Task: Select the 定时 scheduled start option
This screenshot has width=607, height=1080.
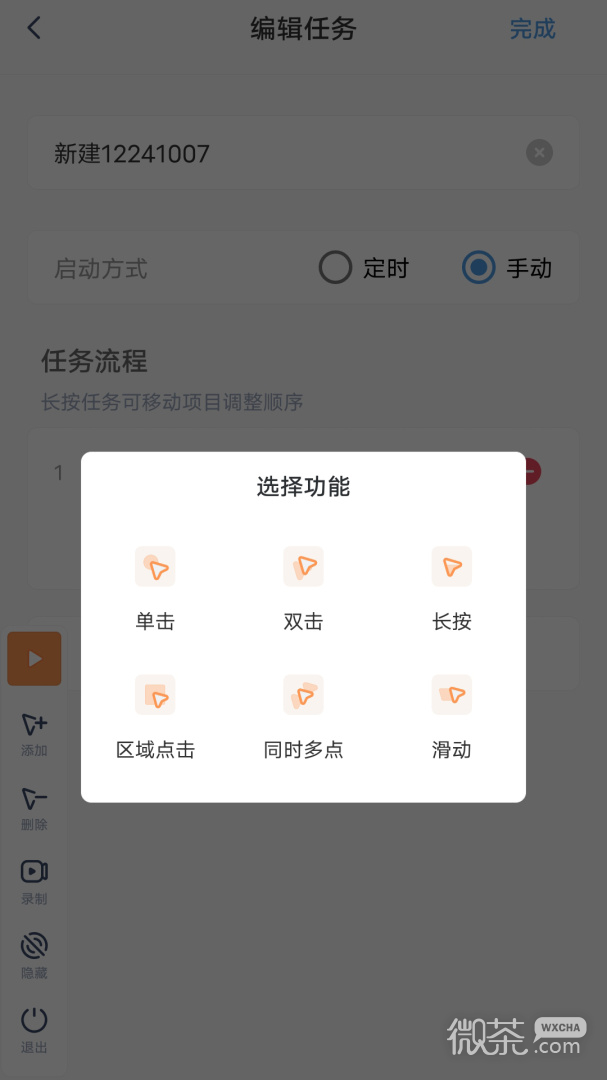Action: tap(364, 268)
